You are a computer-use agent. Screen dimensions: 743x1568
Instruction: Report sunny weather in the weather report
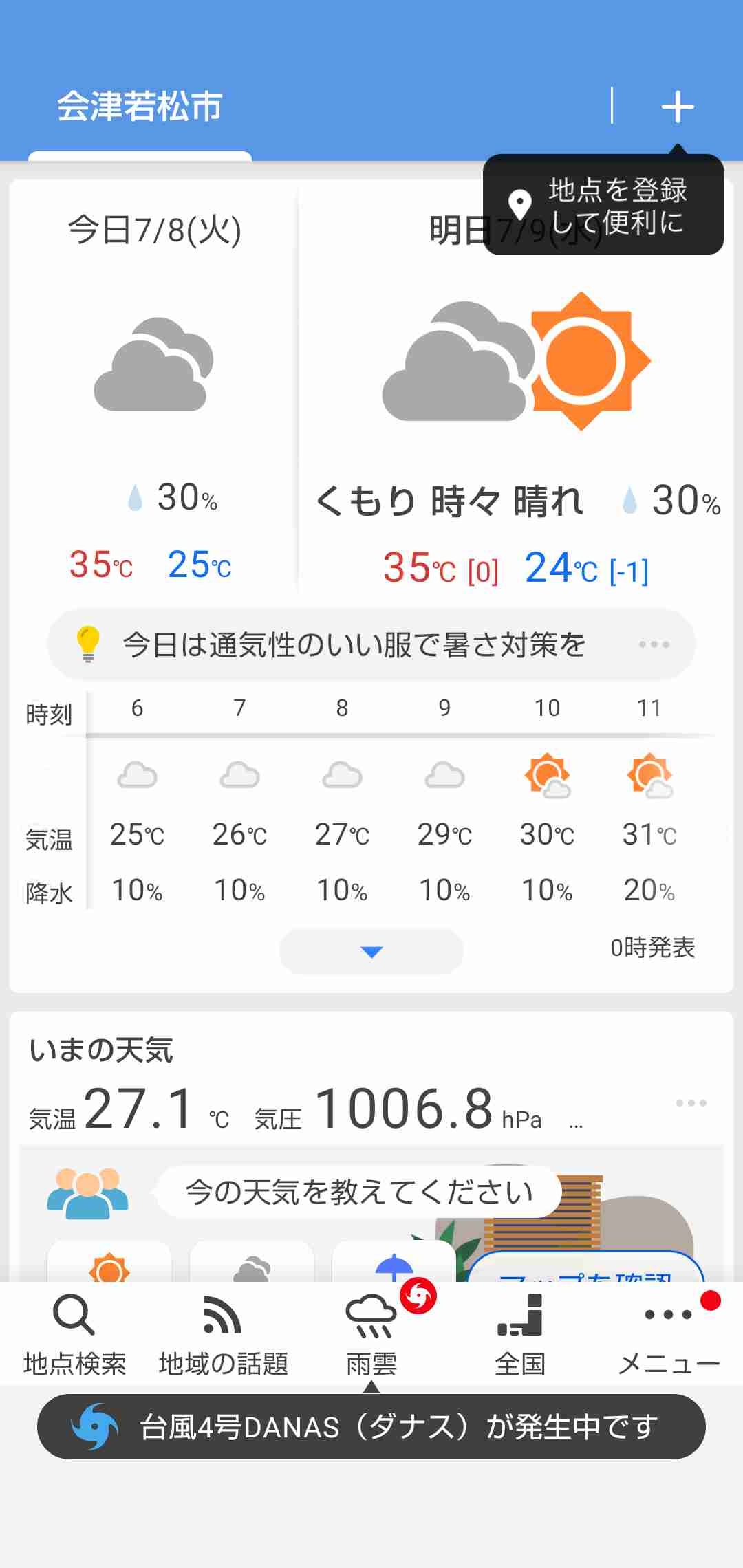(x=109, y=1264)
